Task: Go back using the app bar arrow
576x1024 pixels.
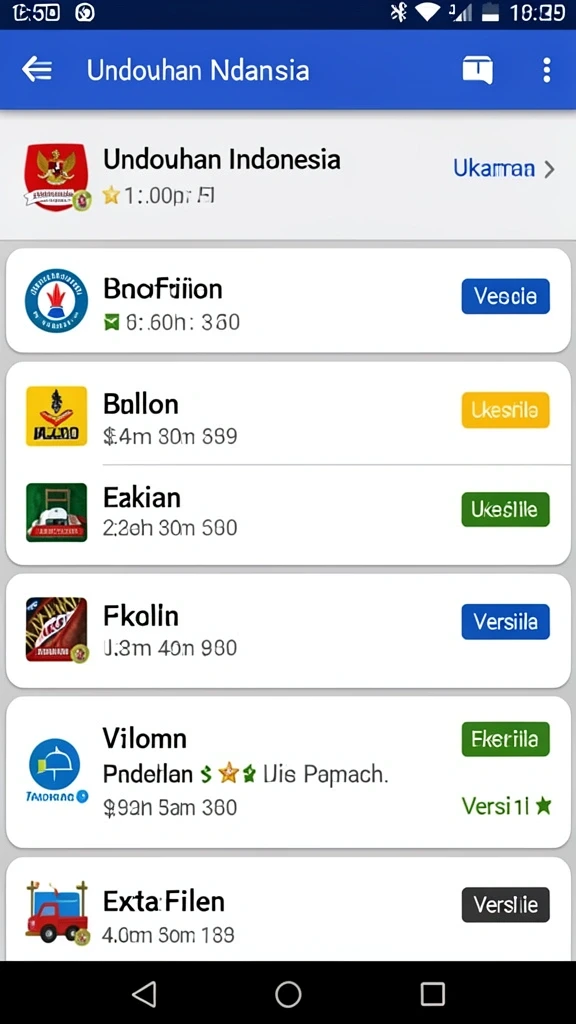Action: (37, 69)
